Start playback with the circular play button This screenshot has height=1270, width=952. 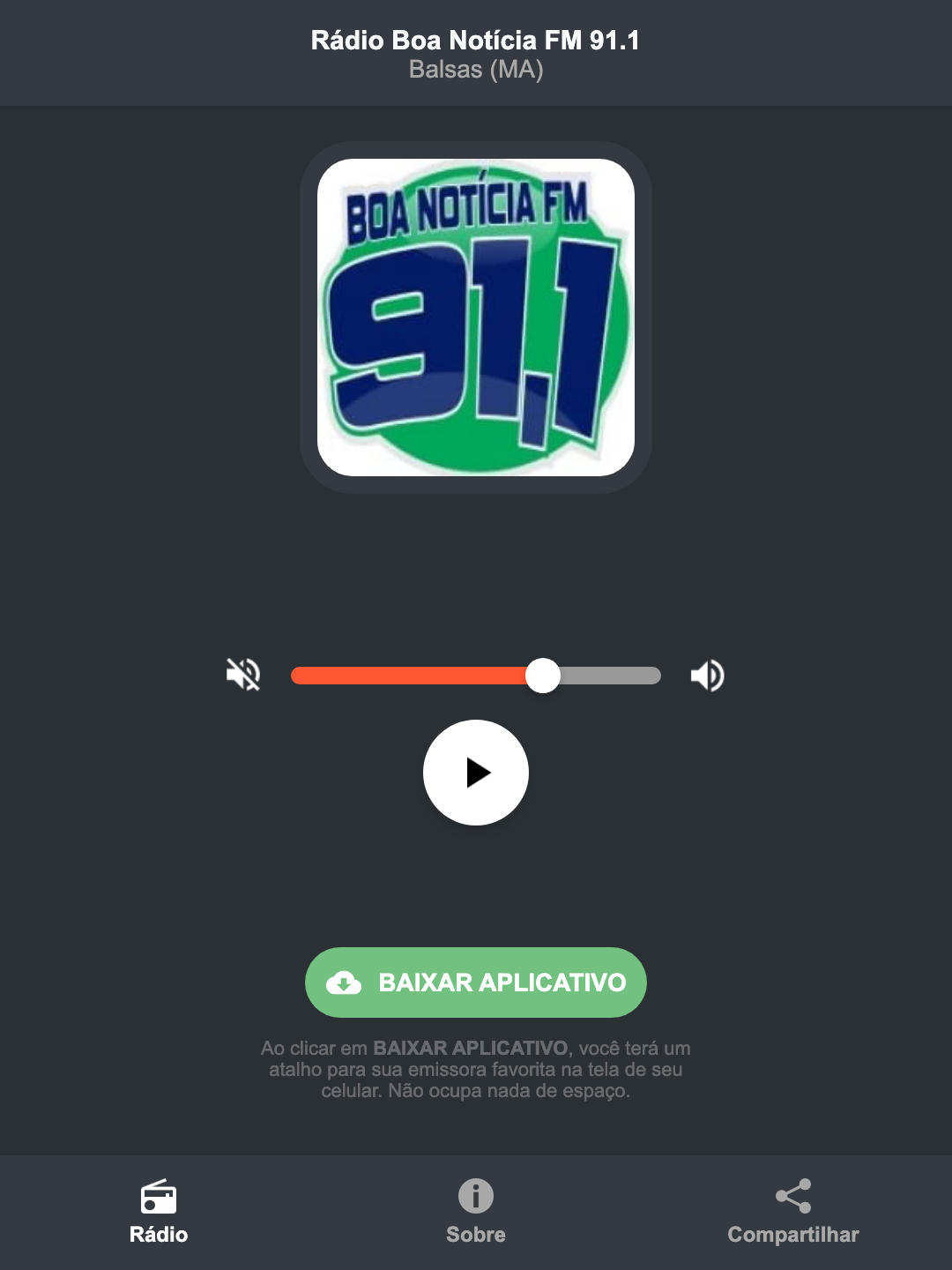[475, 773]
